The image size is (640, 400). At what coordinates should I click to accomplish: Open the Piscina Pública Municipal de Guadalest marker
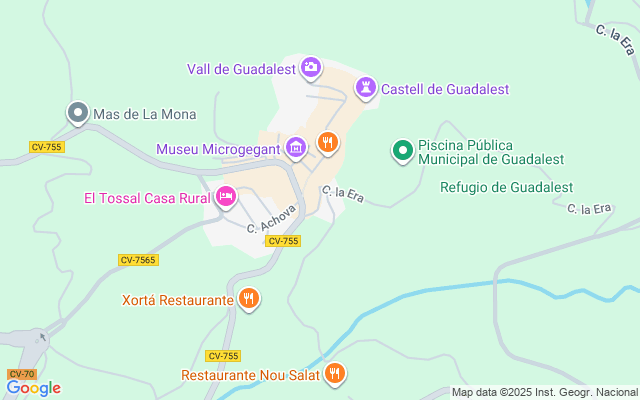coord(403,151)
